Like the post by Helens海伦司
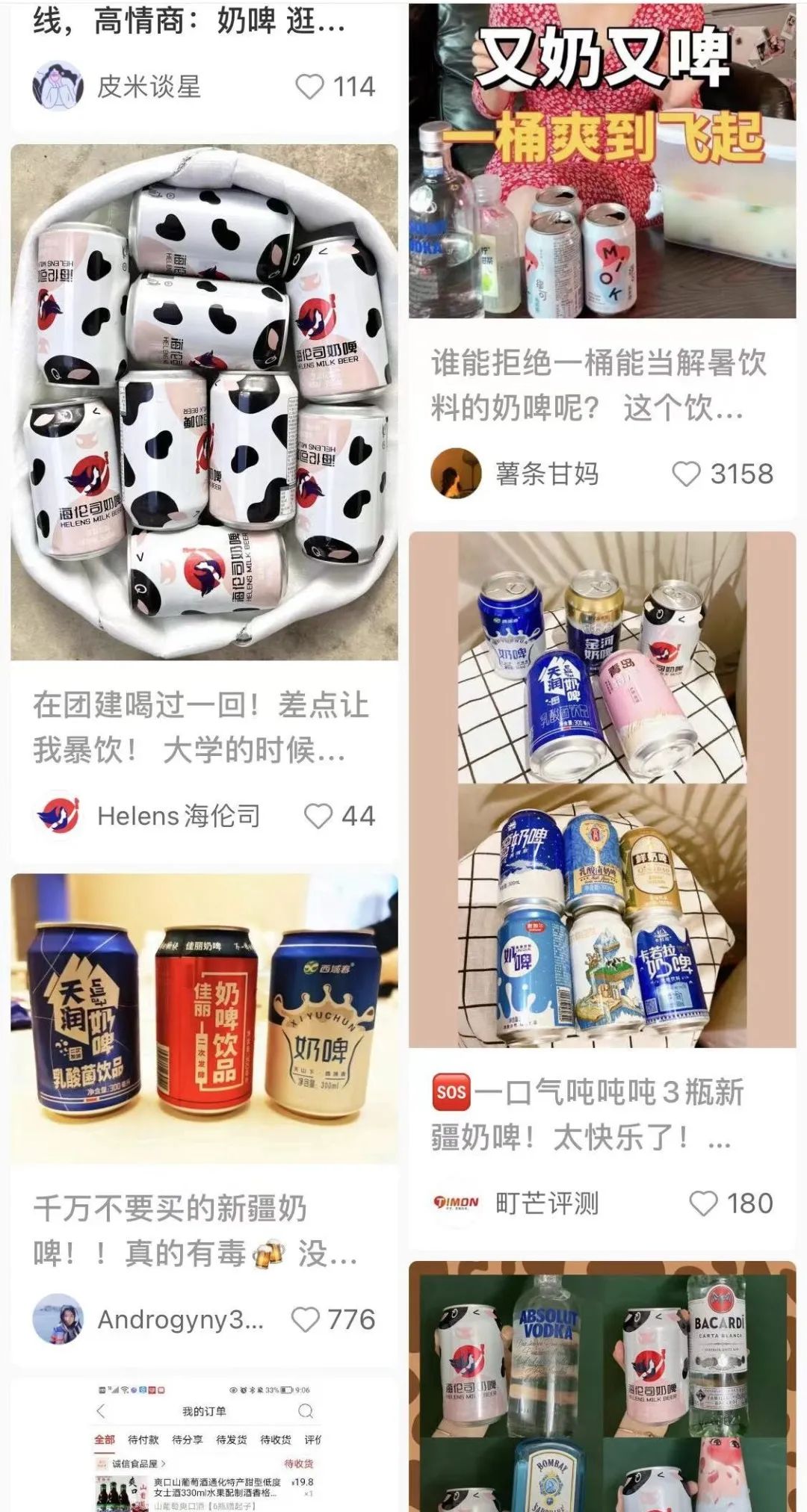The width and height of the screenshot is (807, 1512). 318,816
